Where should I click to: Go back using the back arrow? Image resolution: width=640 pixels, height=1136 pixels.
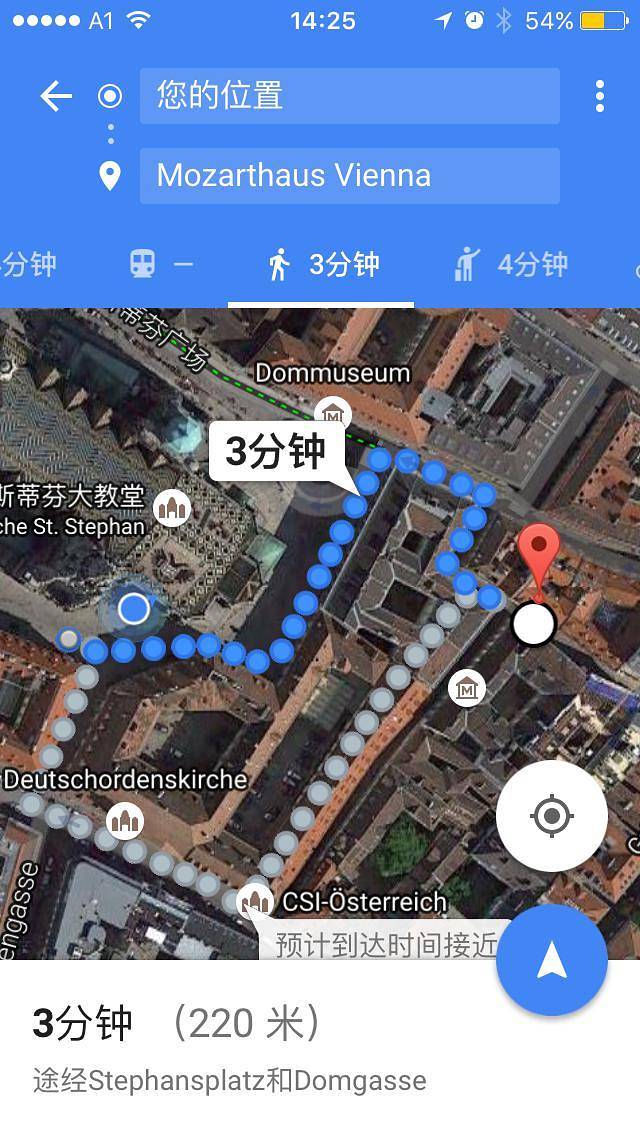56,96
